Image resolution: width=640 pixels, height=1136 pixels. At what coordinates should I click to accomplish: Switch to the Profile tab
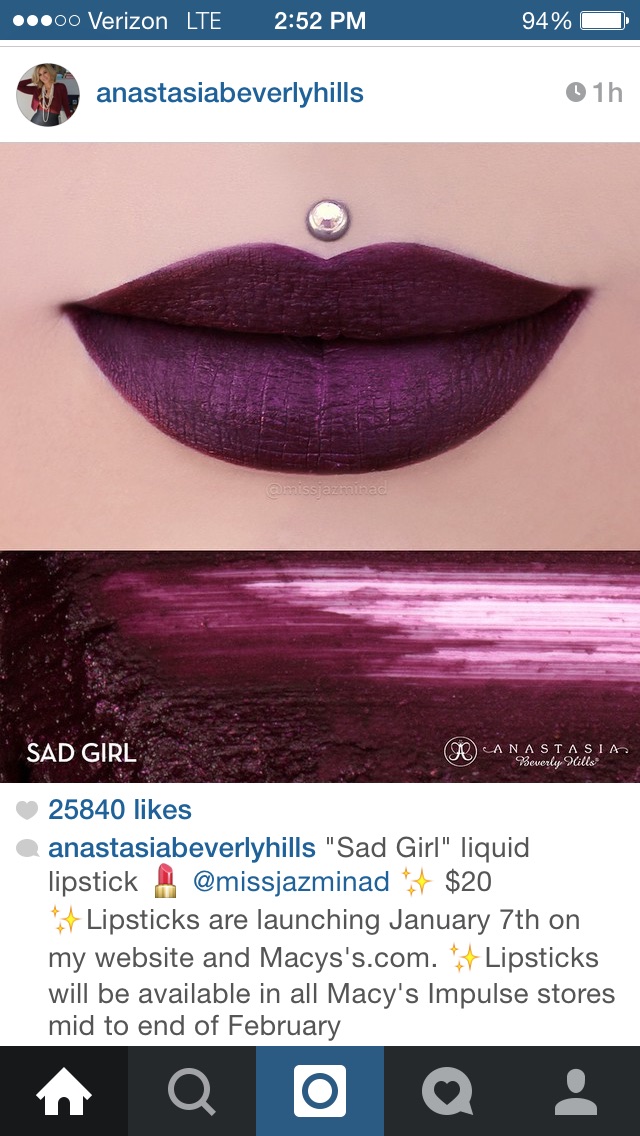click(575, 1091)
